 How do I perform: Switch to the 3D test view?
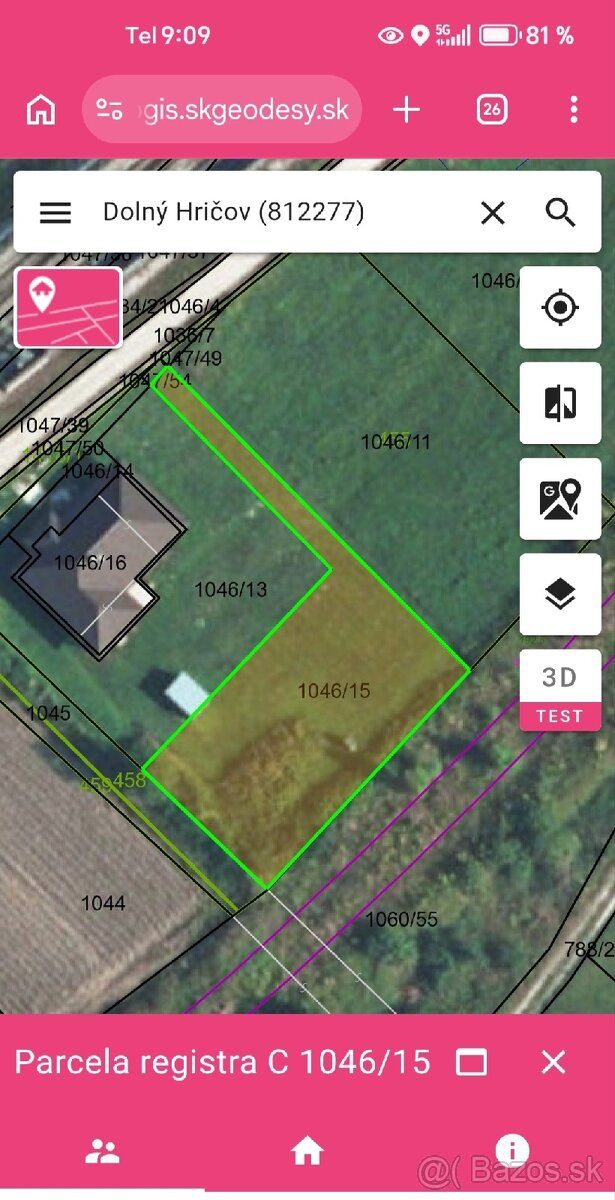(560, 689)
